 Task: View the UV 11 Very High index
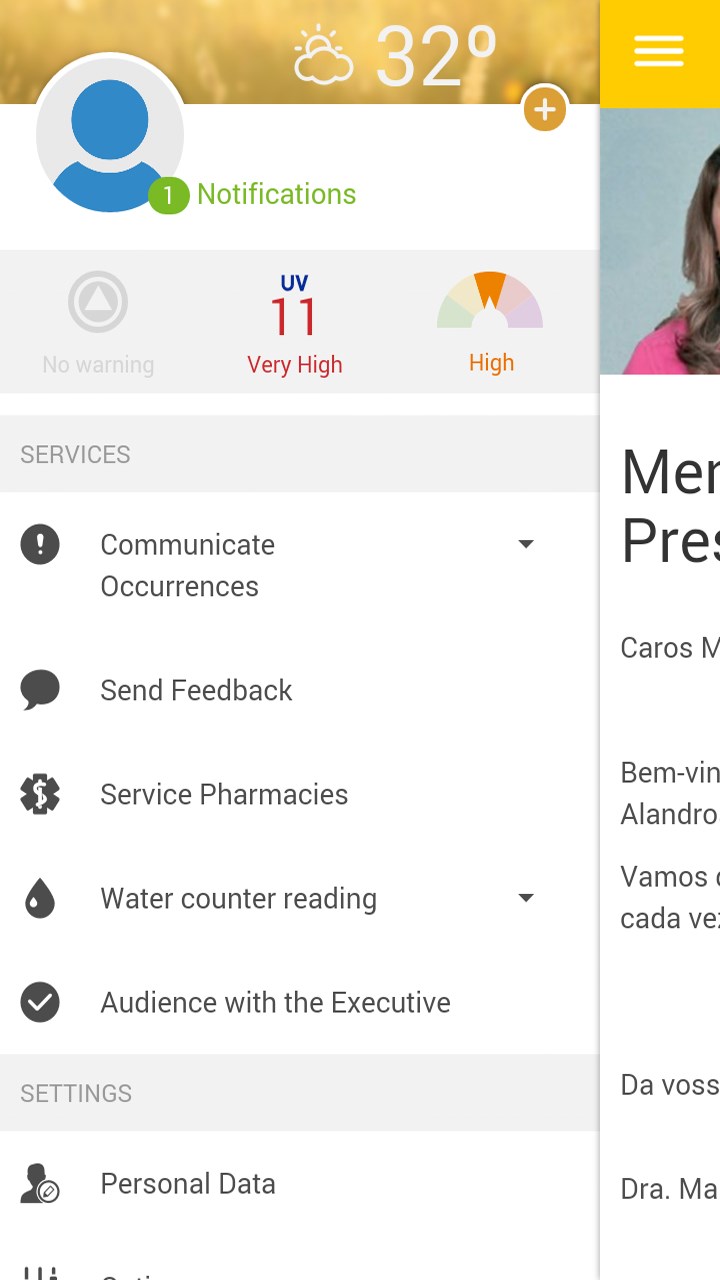[295, 323]
